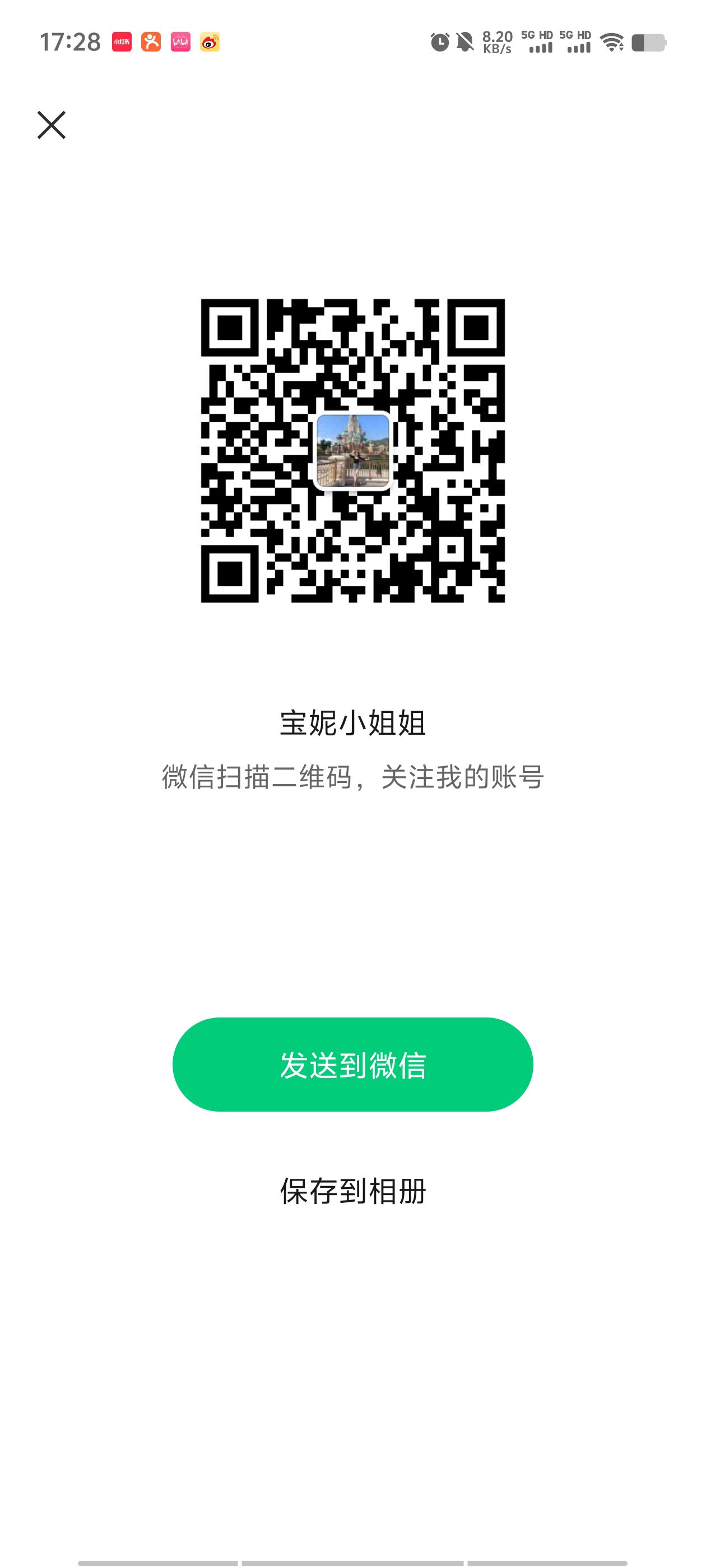Close the QR code page
706x1568 pixels.
click(51, 125)
